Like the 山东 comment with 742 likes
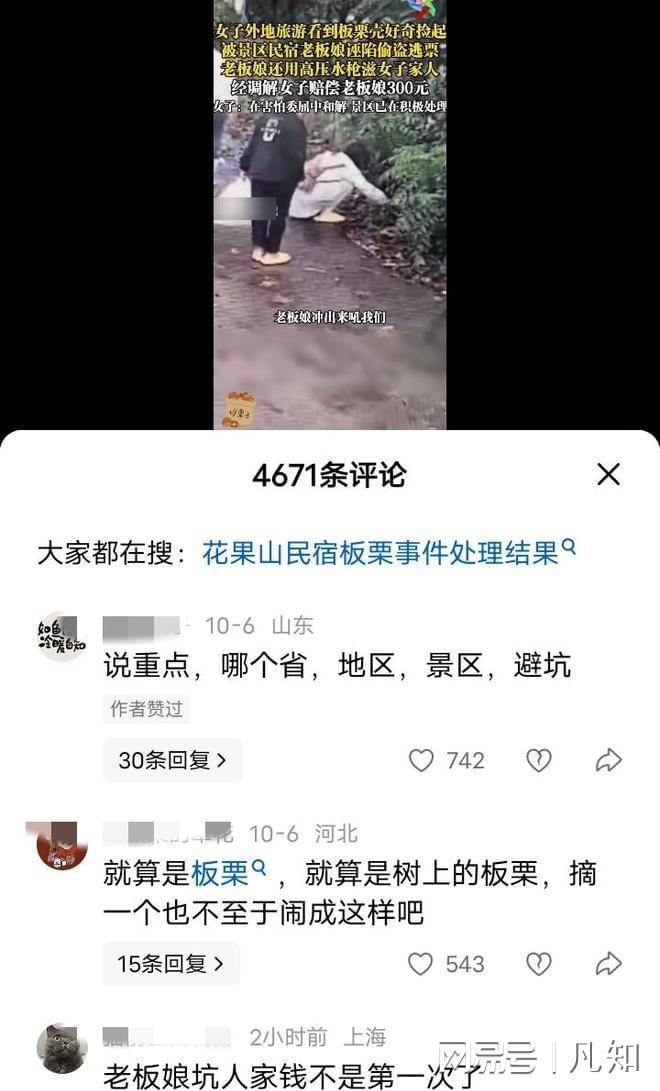 422,761
